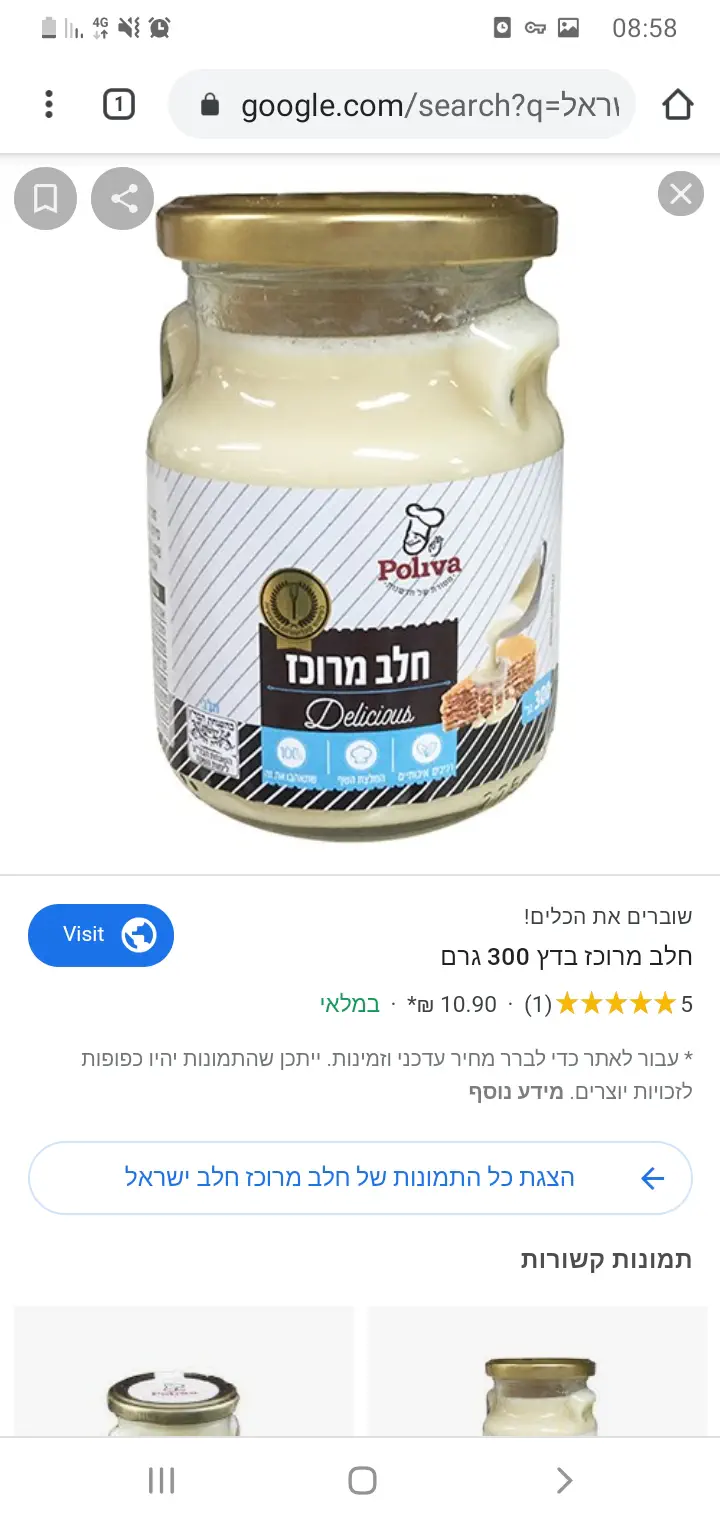Open the related image with gold lid top view
Image resolution: width=720 pixels, height=1520 pixels.
point(184,1375)
